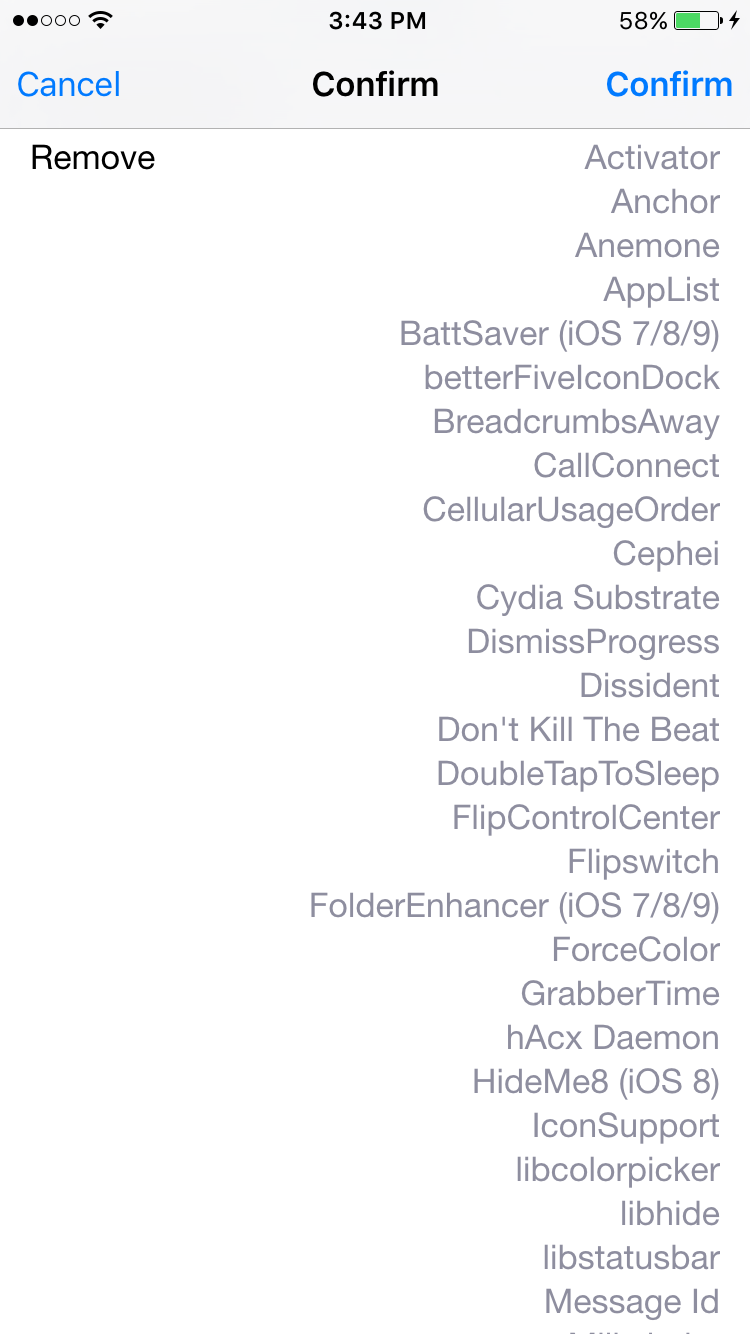Viewport: 750px width, 1334px height.
Task: Tap Cancel to abort removal
Action: point(69,84)
